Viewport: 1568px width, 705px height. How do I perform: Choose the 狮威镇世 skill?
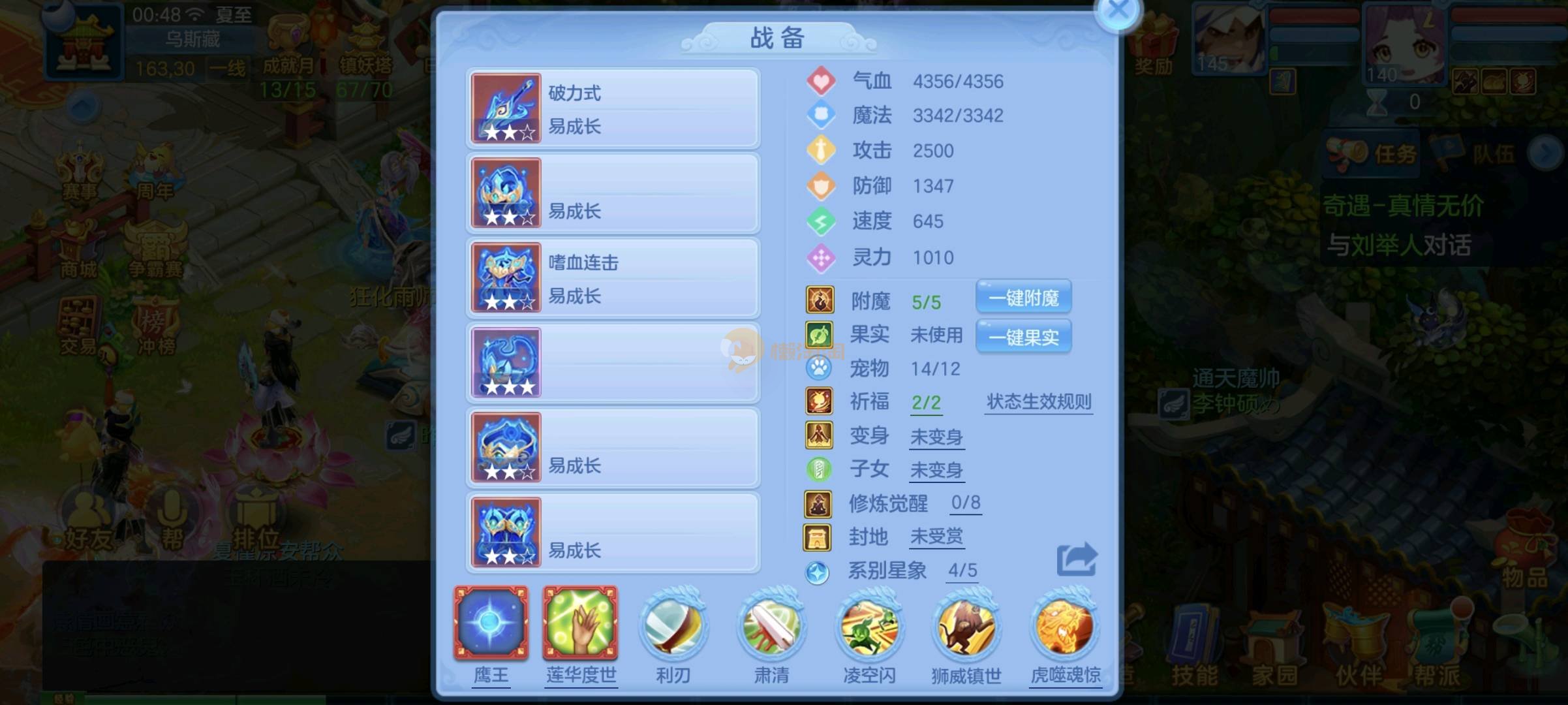(x=966, y=628)
